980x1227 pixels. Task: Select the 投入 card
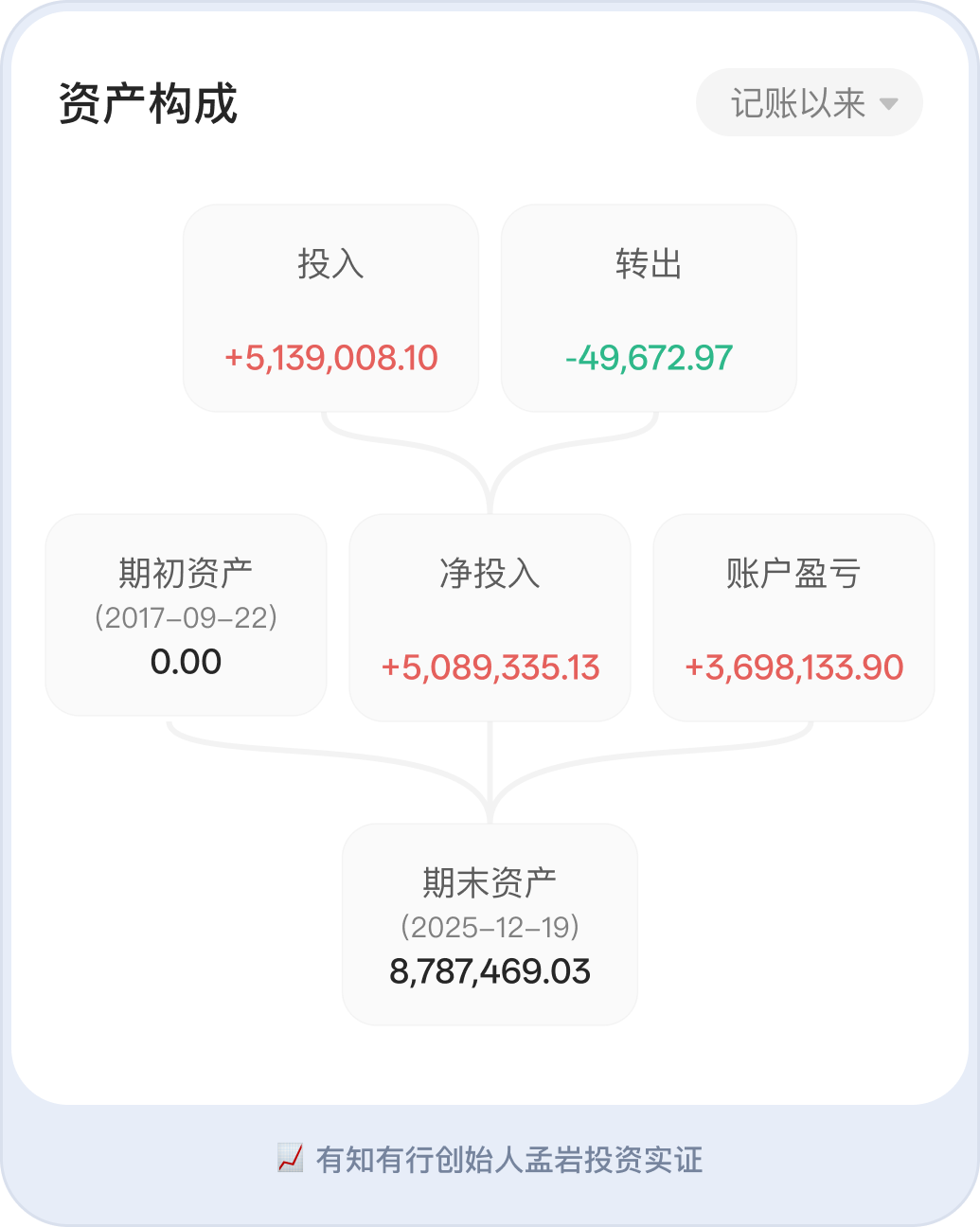330,309
